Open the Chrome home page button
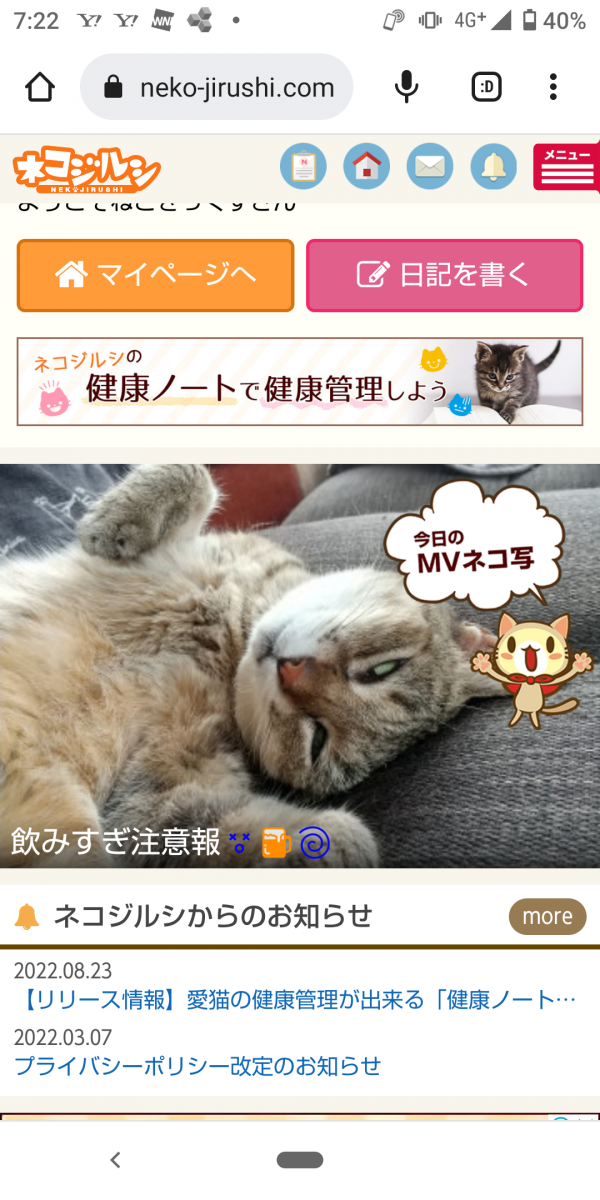Viewport: 600px width, 1200px height. coord(40,88)
